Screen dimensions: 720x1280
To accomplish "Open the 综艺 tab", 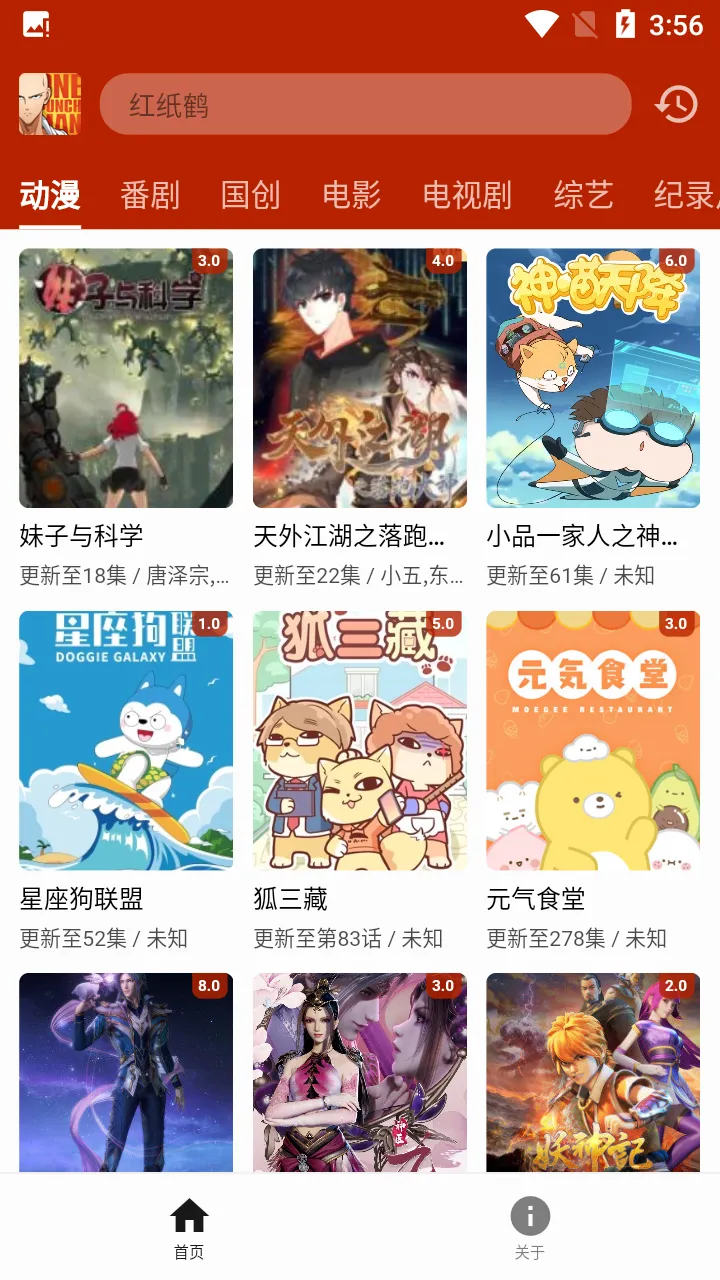I will 583,195.
